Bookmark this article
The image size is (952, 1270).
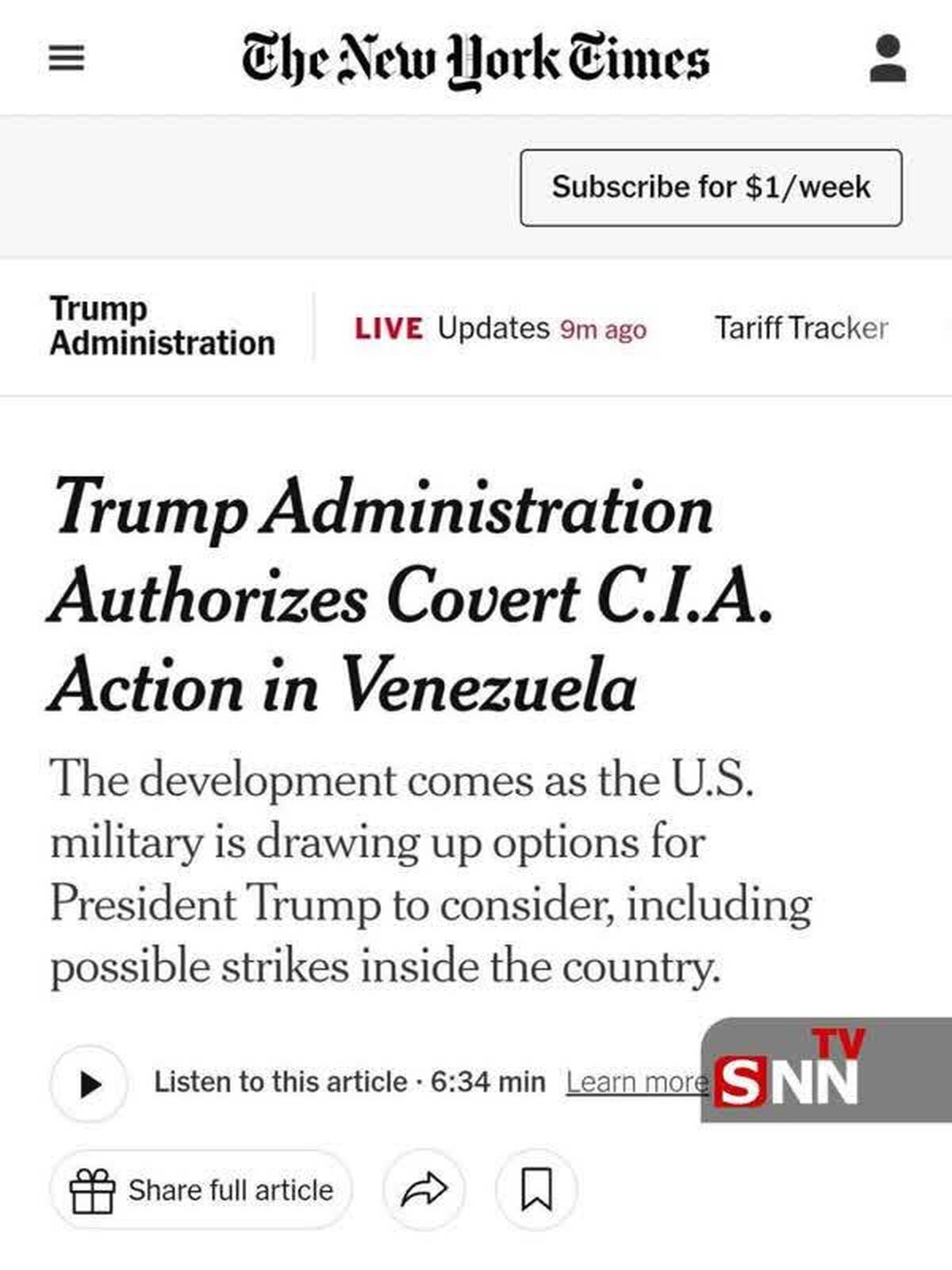click(x=536, y=1189)
